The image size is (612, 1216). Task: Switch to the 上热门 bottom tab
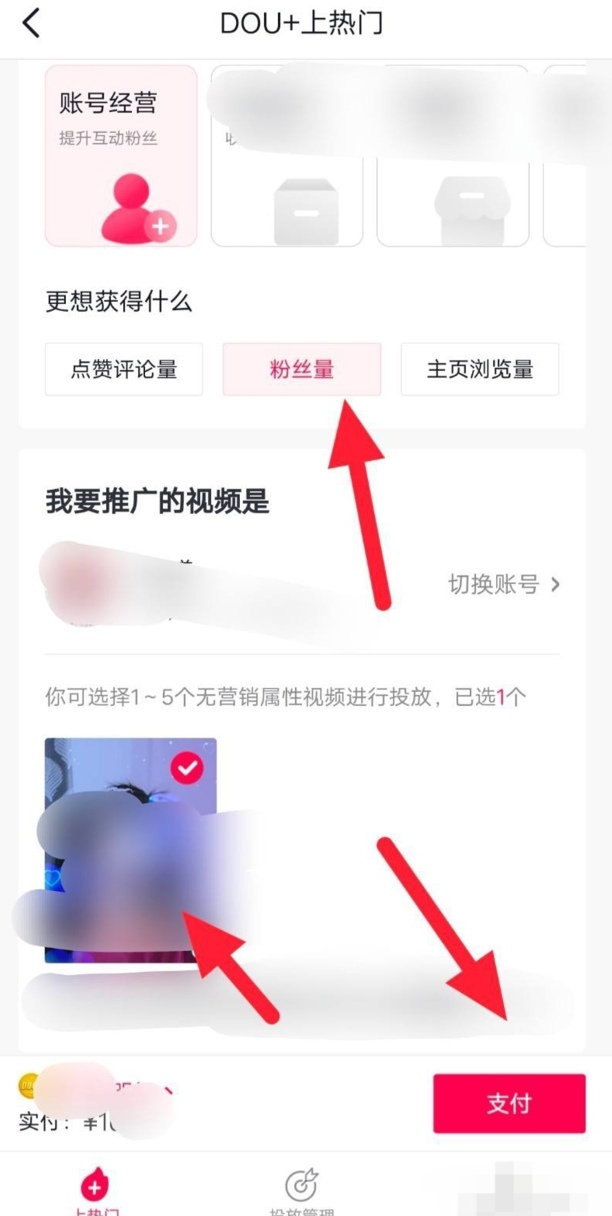(x=95, y=1190)
